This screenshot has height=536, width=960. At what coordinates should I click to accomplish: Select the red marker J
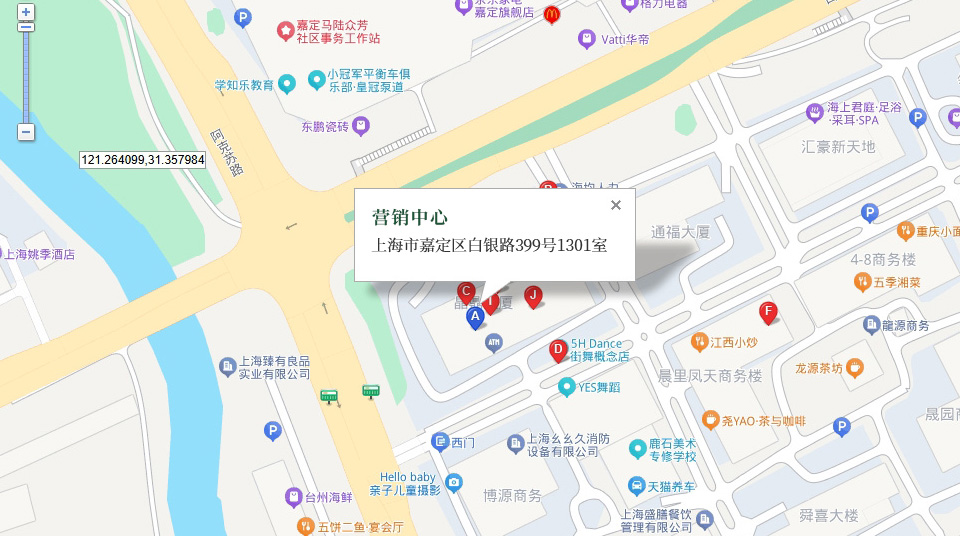point(533,295)
